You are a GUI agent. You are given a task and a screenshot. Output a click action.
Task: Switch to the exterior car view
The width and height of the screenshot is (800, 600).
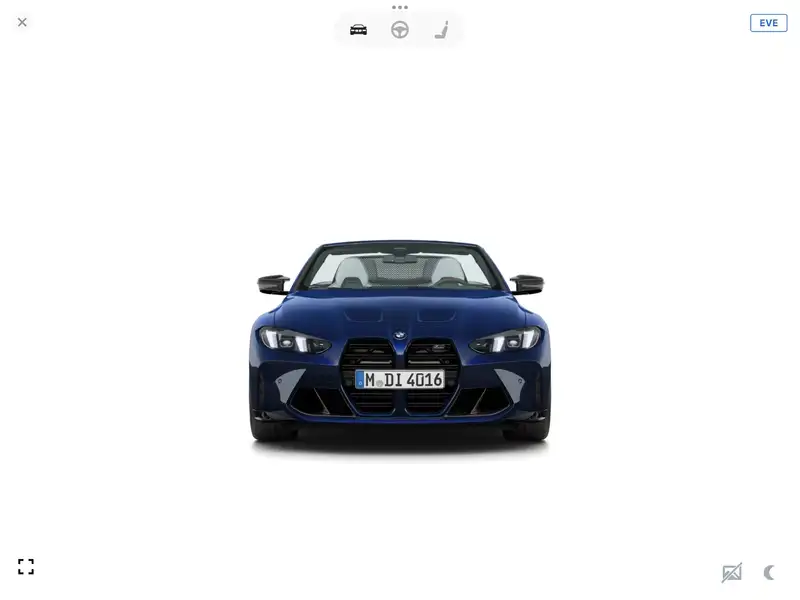pos(358,30)
